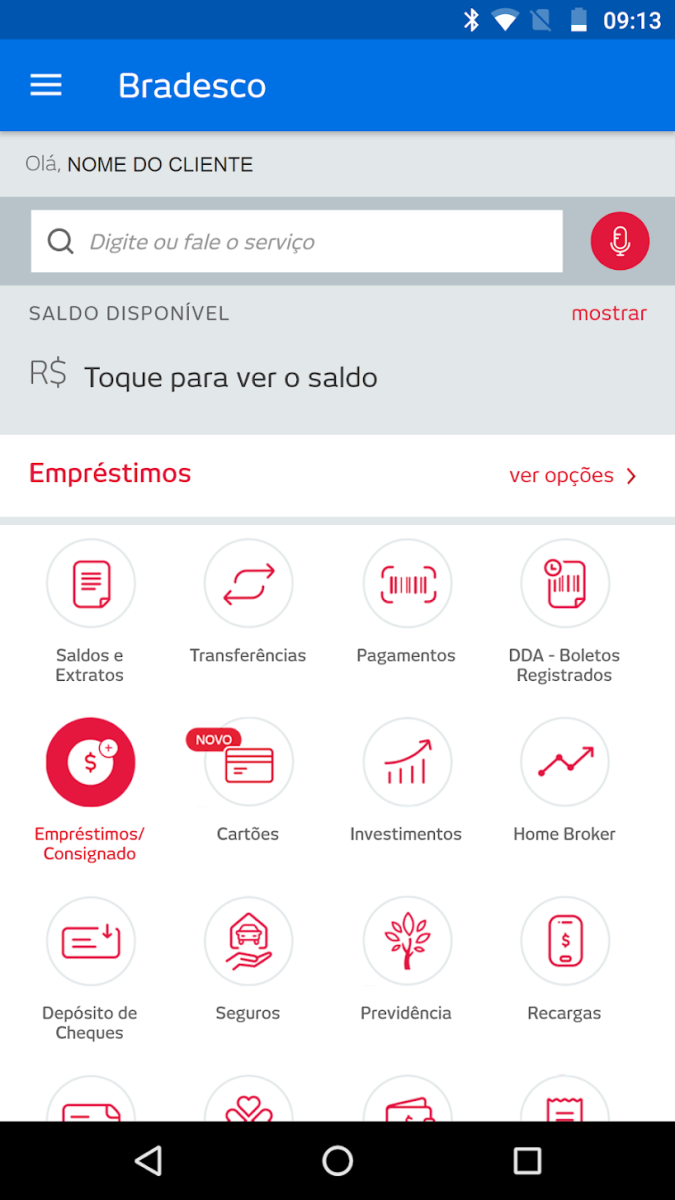675x1200 pixels.
Task: Open DDA - Boletos Registrados
Action: (564, 584)
